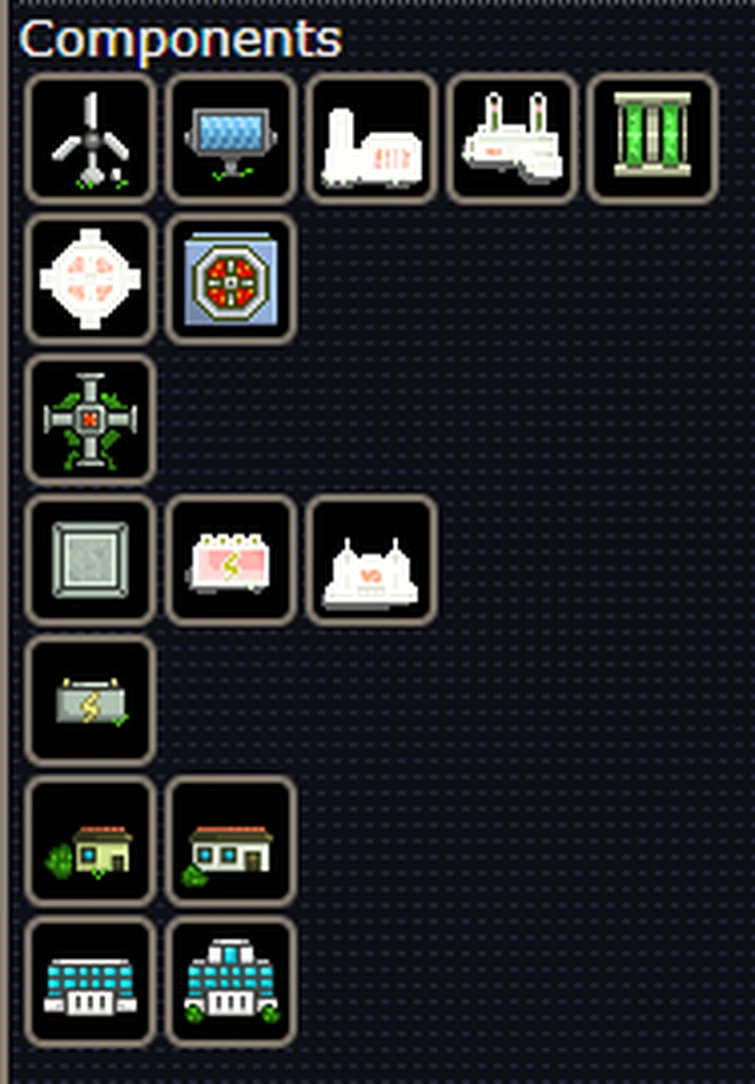Pick the plain gray square tile component
755x1084 pixels.
coord(91,560)
